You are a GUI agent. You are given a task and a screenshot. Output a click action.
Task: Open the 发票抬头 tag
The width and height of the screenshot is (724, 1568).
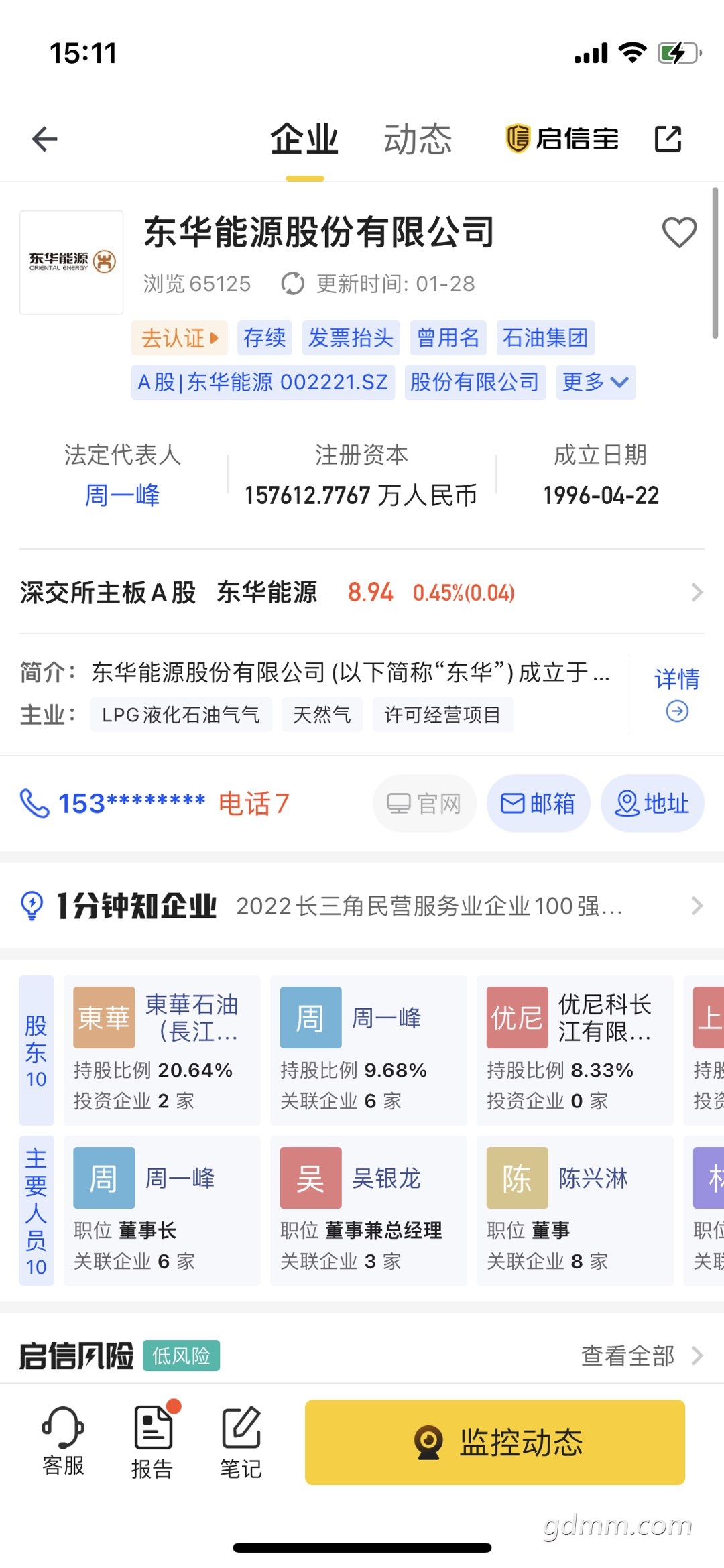(x=351, y=338)
